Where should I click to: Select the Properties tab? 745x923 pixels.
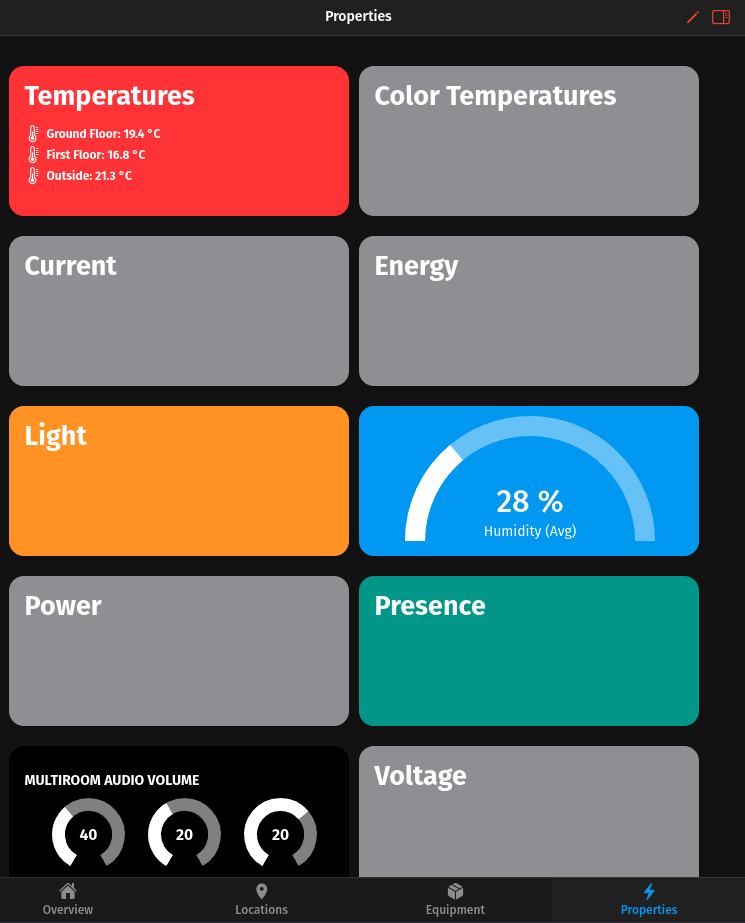tap(648, 899)
